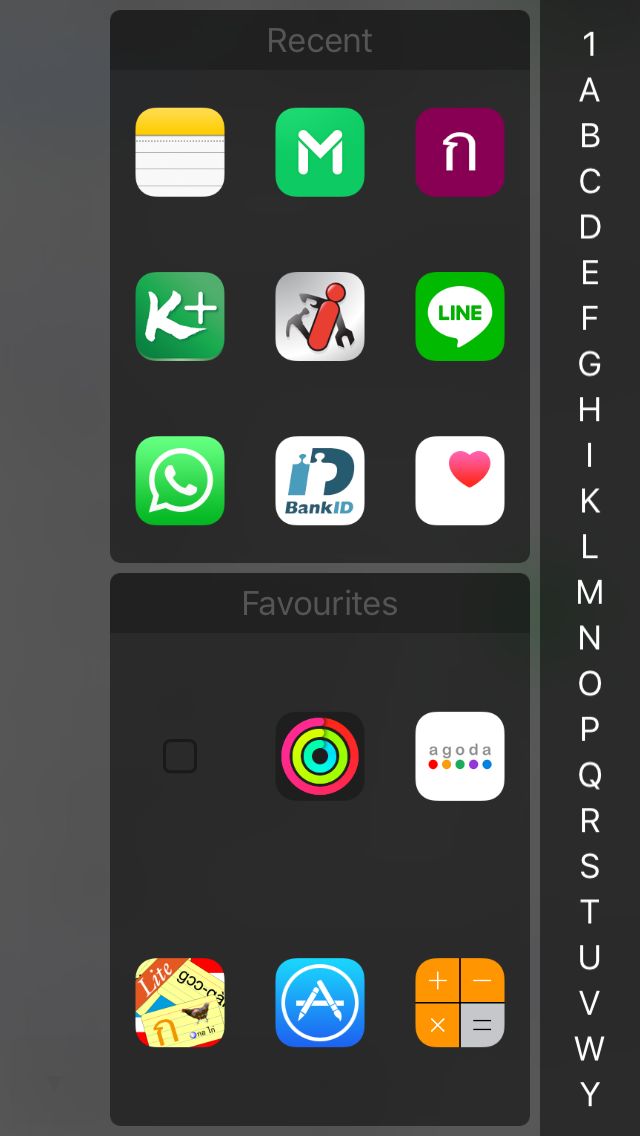640x1136 pixels.
Task: Jump to letter A in the index
Action: pyautogui.click(x=590, y=90)
